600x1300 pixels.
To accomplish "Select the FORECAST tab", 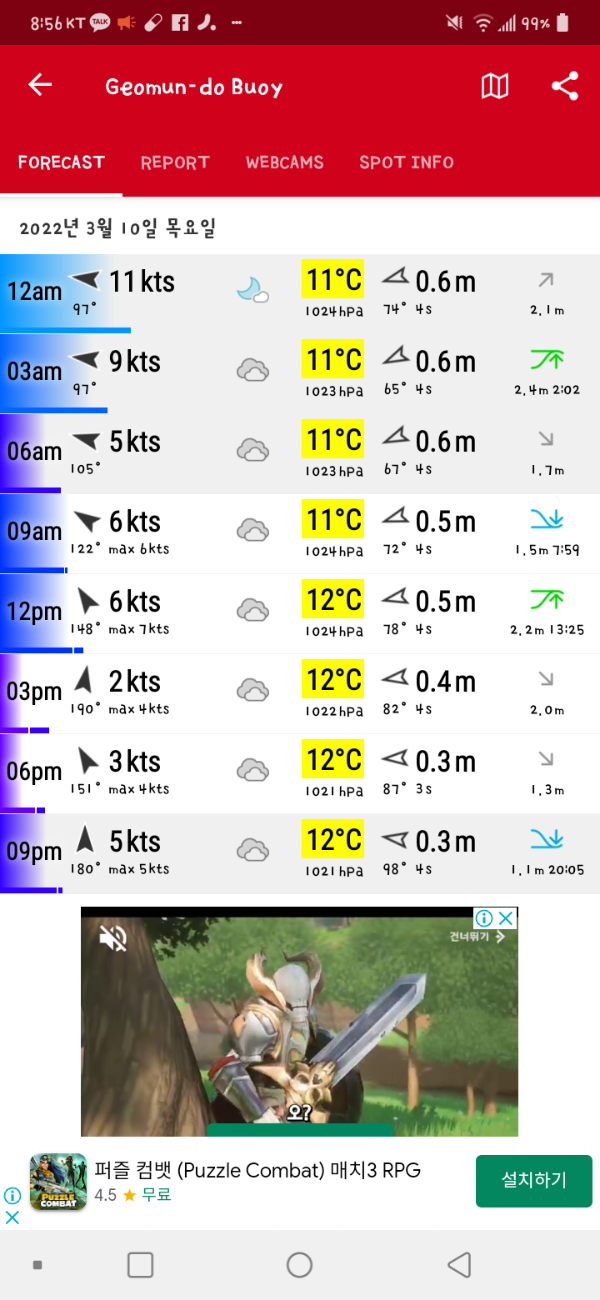I will click(61, 163).
